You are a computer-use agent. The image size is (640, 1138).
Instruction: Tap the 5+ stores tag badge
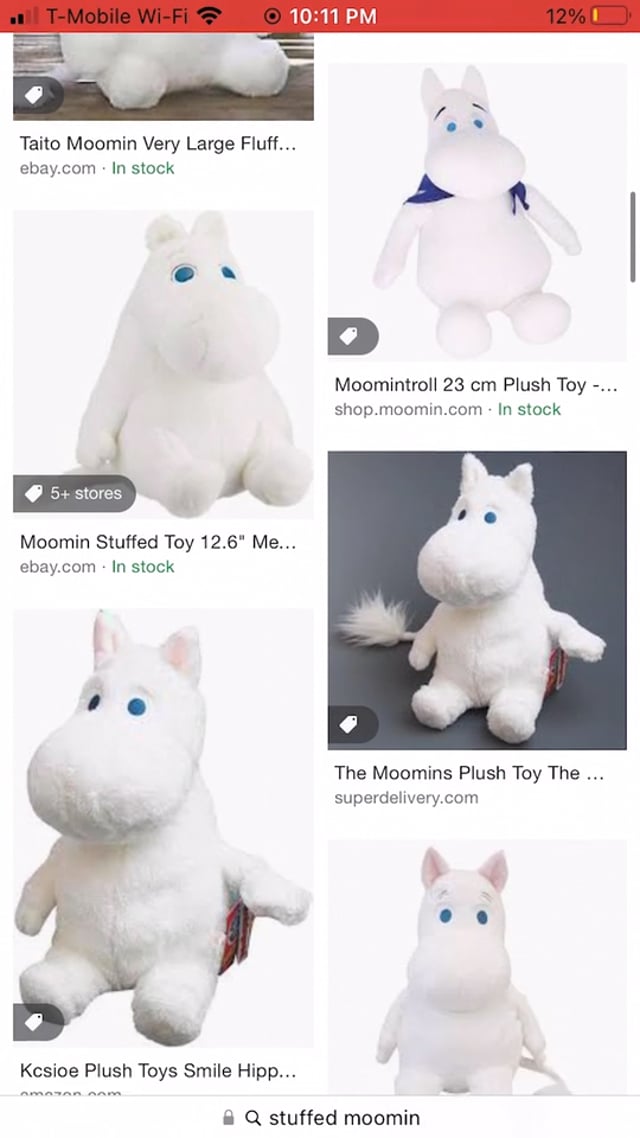[x=75, y=494]
